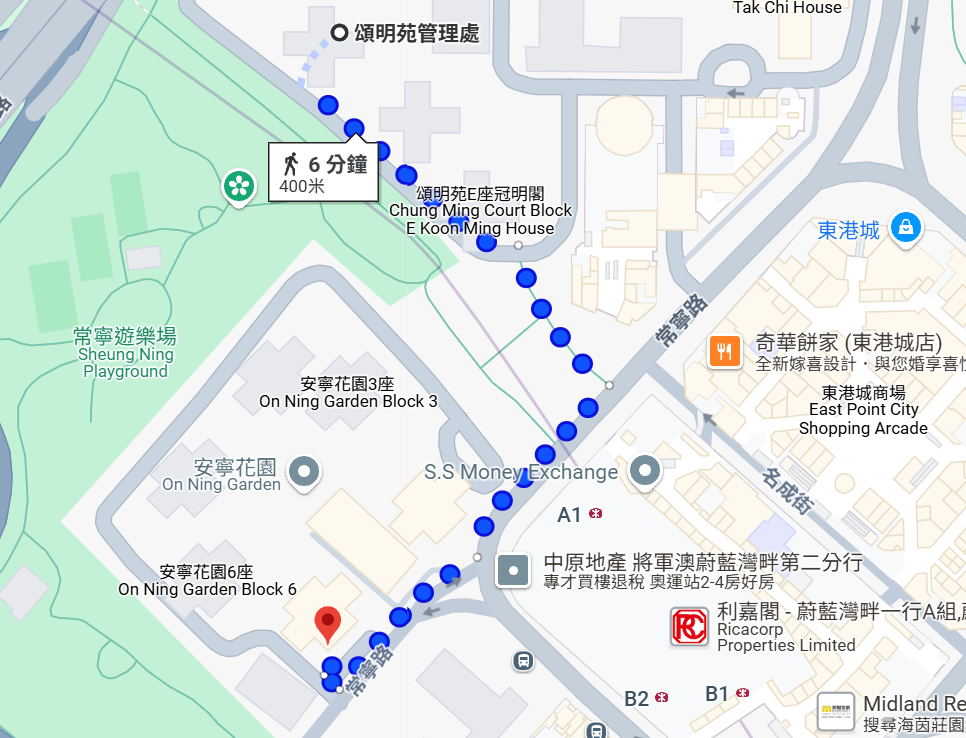Tap the MTR exit B2 marker
The width and height of the screenshot is (966, 738).
(x=661, y=697)
